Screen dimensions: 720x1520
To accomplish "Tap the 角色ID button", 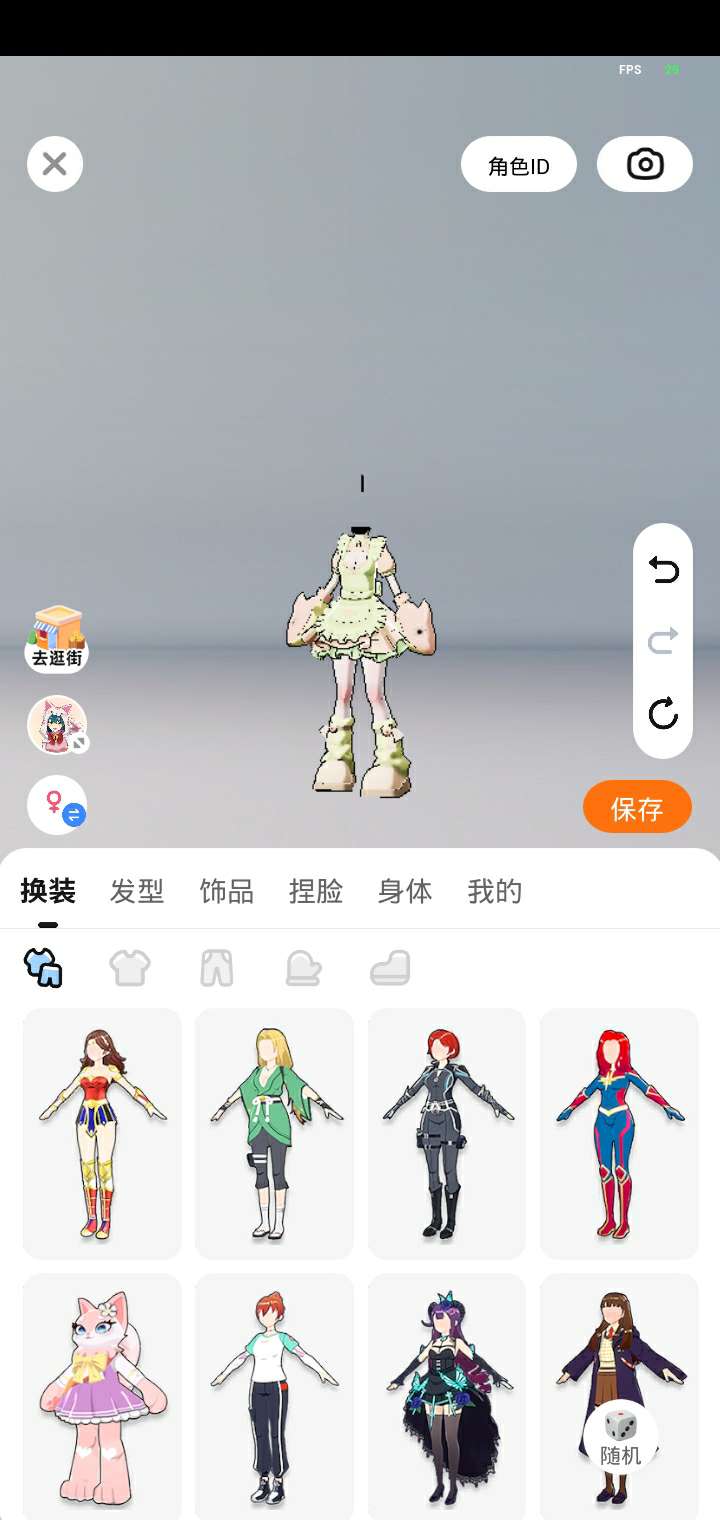I will 519,165.
